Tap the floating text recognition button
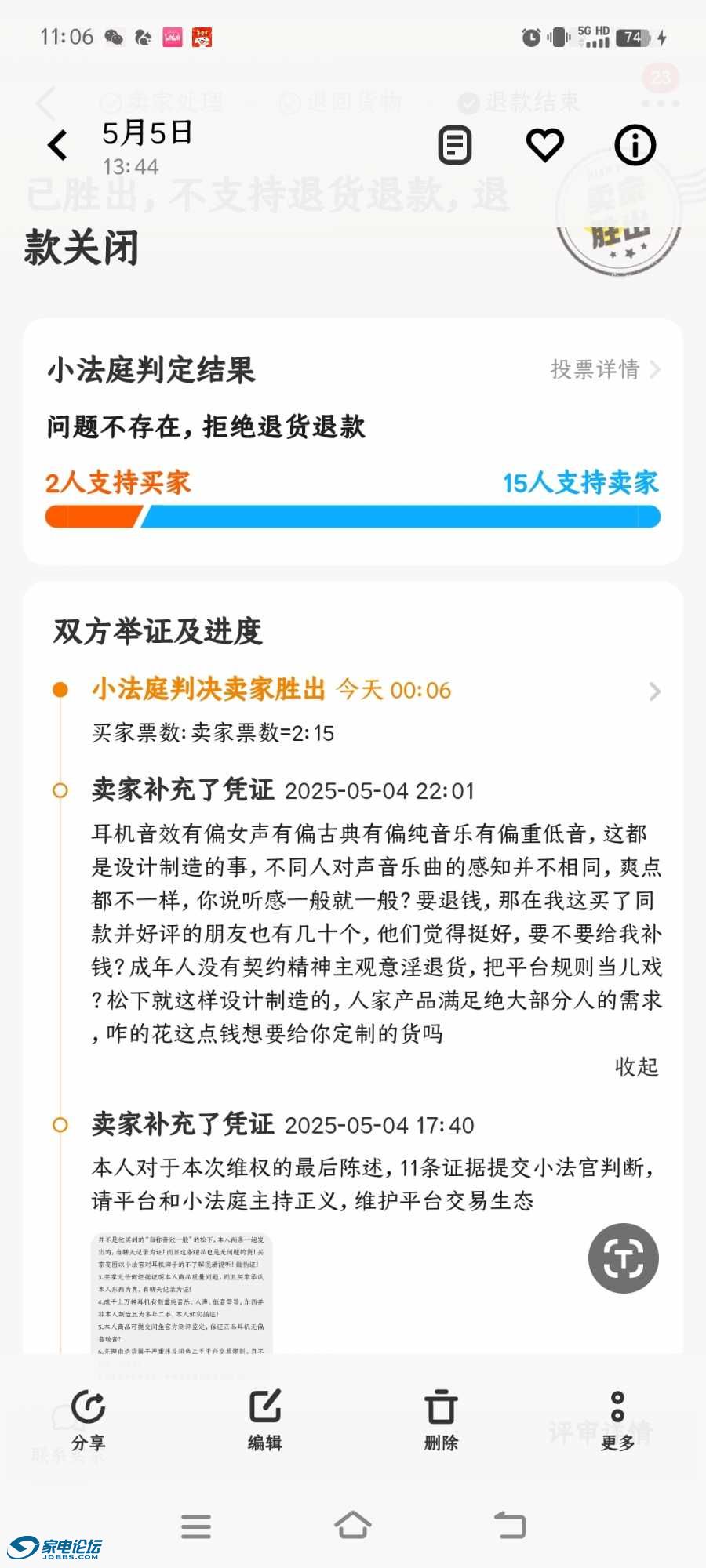Viewport: 706px width, 1568px height. 624,1258
